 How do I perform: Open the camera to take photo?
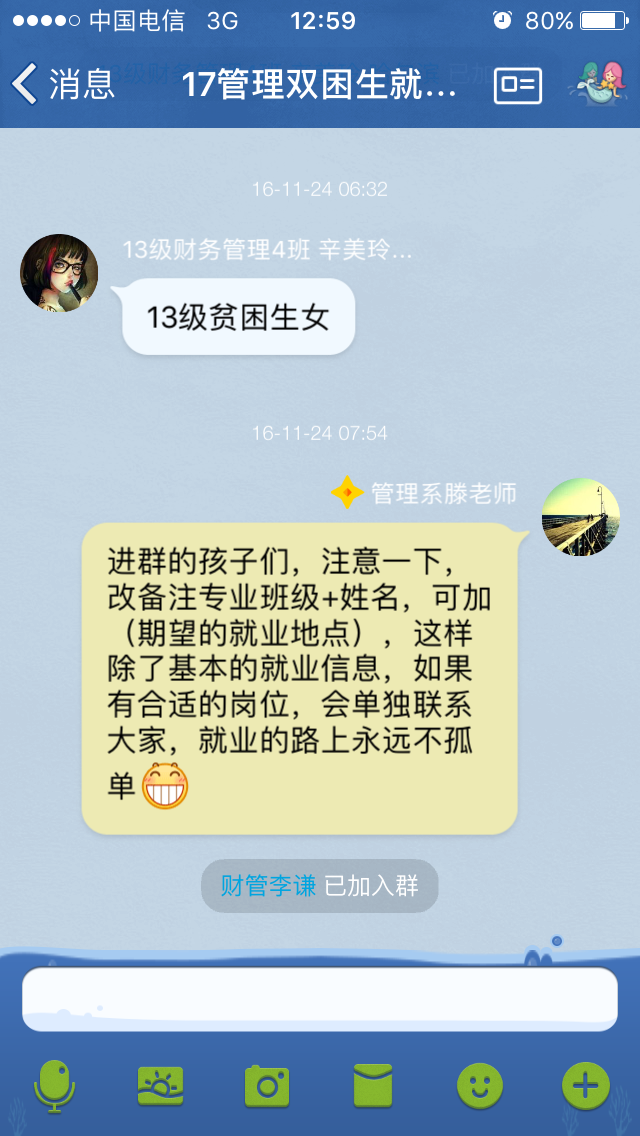tap(267, 1085)
